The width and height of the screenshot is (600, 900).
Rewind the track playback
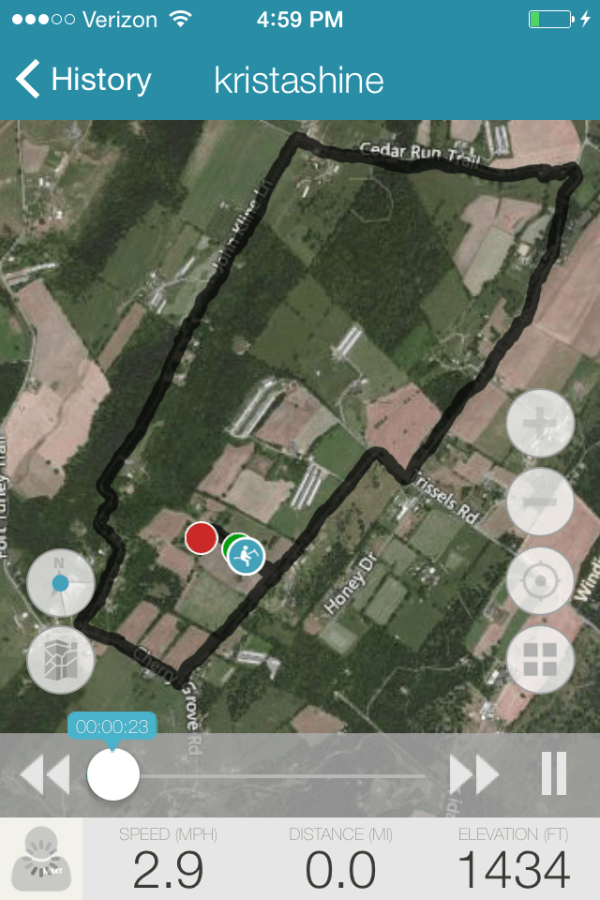[45, 774]
